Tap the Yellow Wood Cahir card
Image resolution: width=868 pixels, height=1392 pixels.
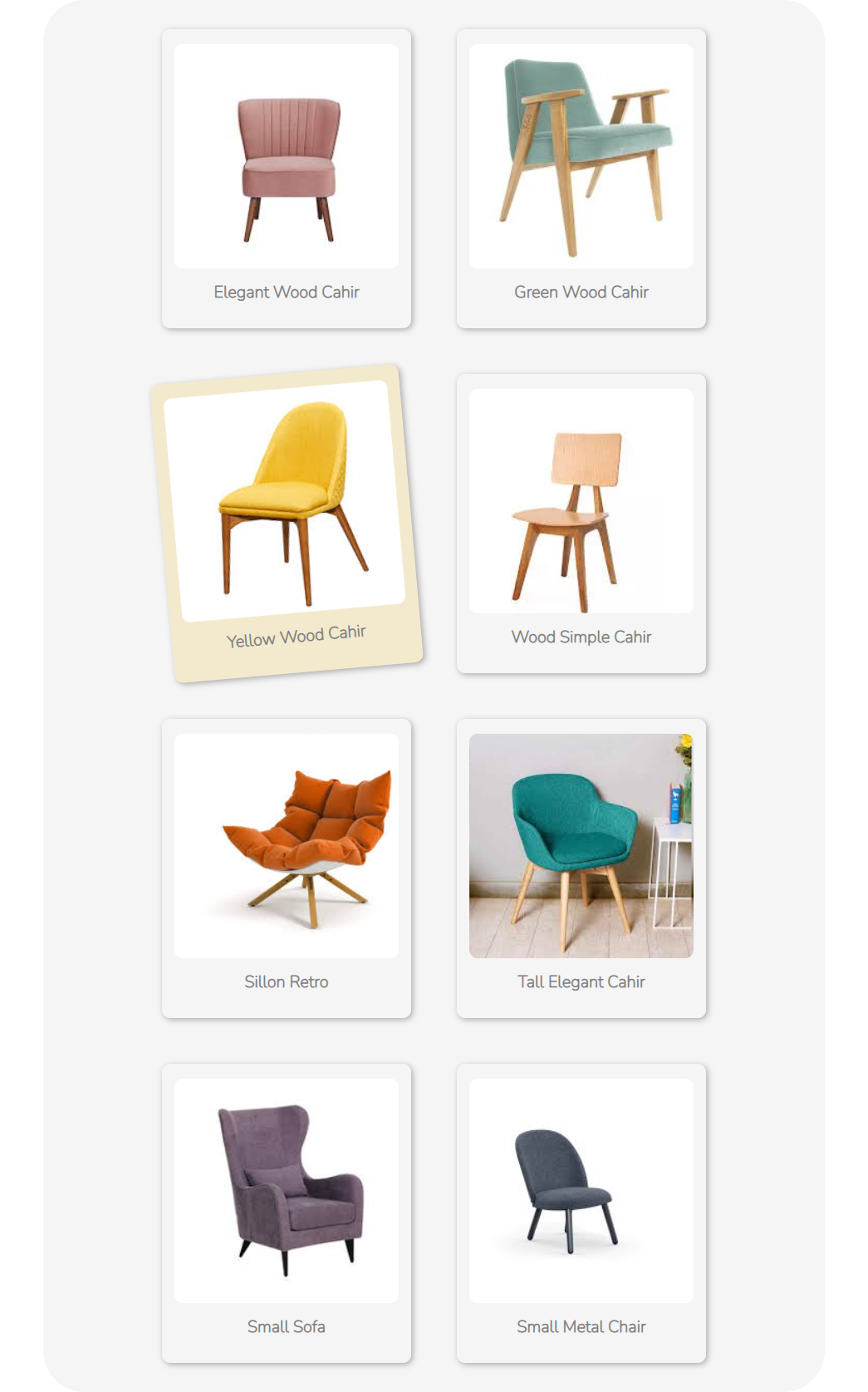[x=287, y=524]
